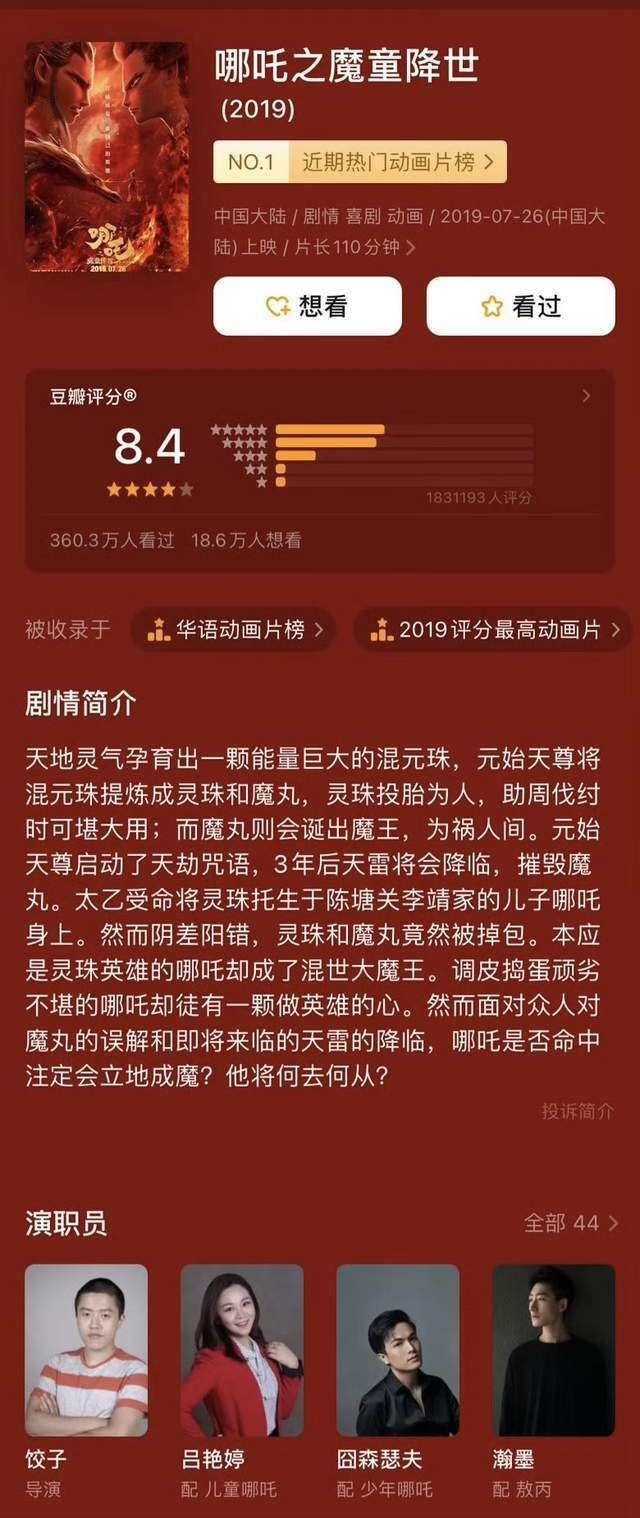This screenshot has width=640, height=1518.
Task: Mark the movie as 看过
Action: pos(520,306)
